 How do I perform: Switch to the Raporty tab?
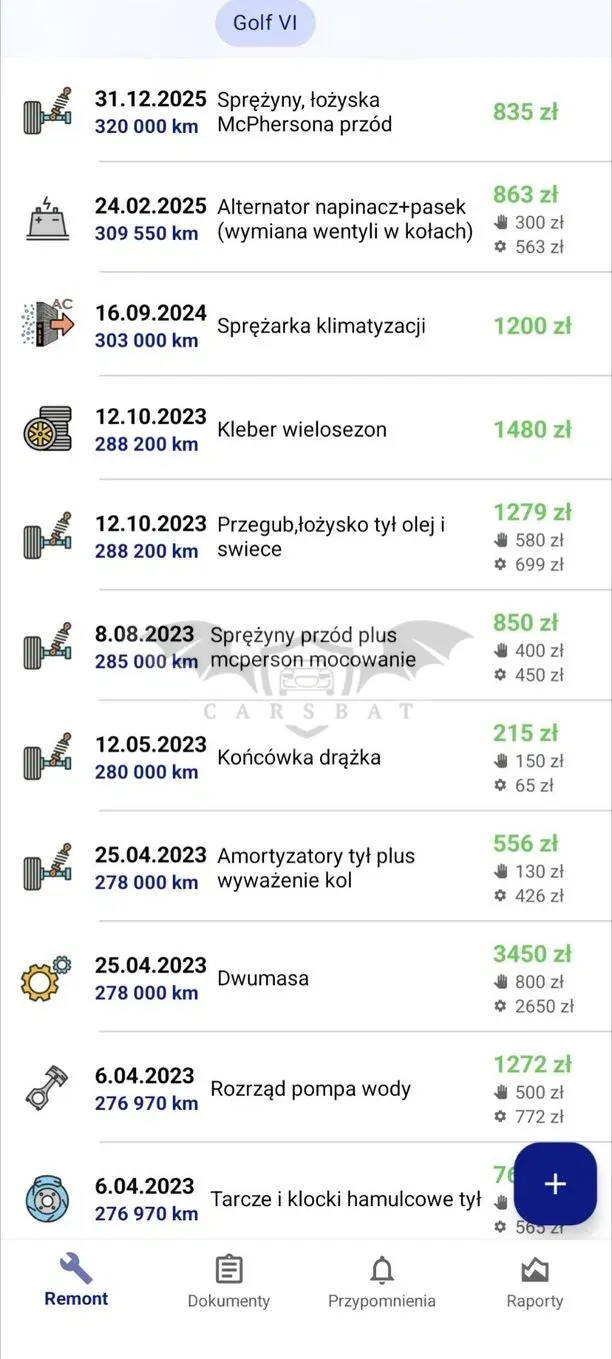click(535, 1282)
